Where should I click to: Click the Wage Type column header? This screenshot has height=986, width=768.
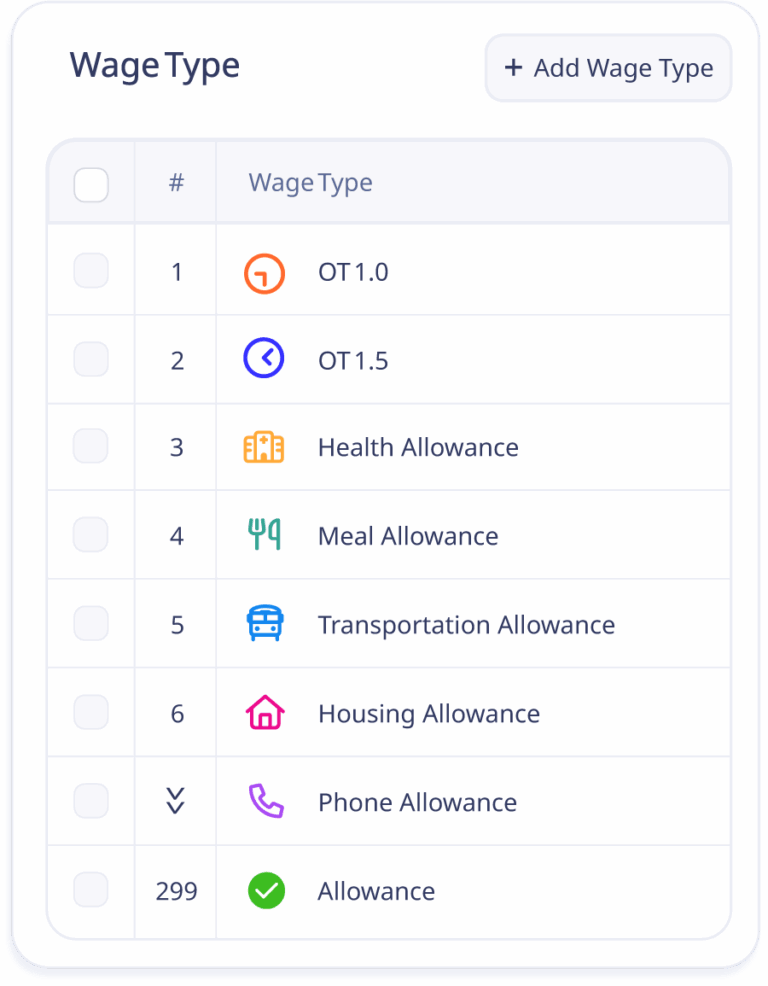(x=310, y=183)
